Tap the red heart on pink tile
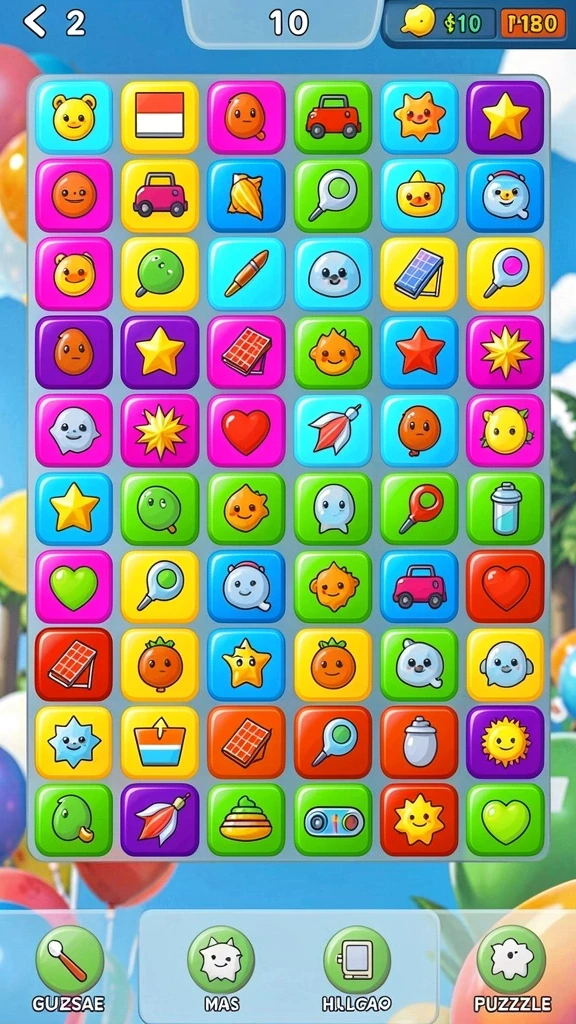576x1024 pixels. pyautogui.click(x=246, y=430)
